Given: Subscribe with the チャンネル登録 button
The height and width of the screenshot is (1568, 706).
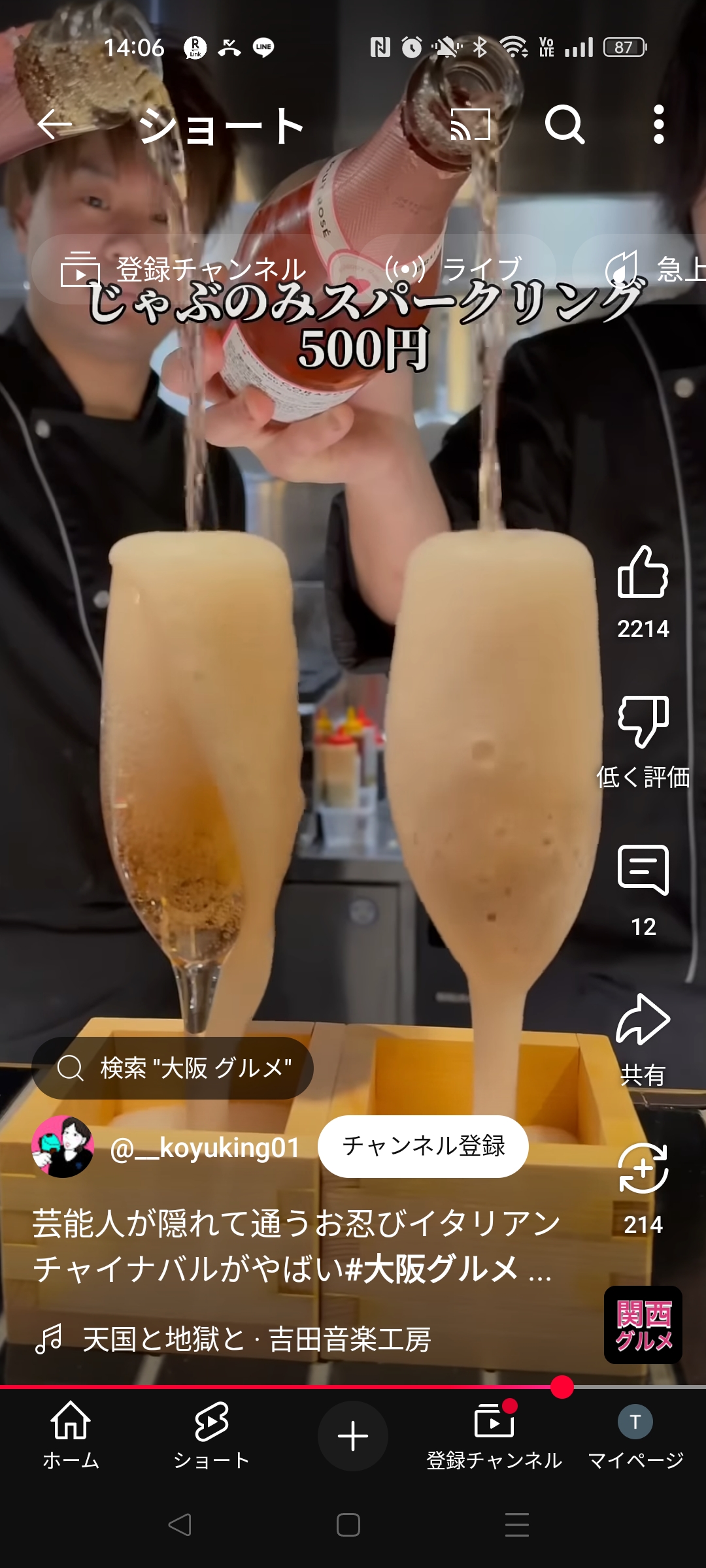Looking at the screenshot, I should 423,1147.
